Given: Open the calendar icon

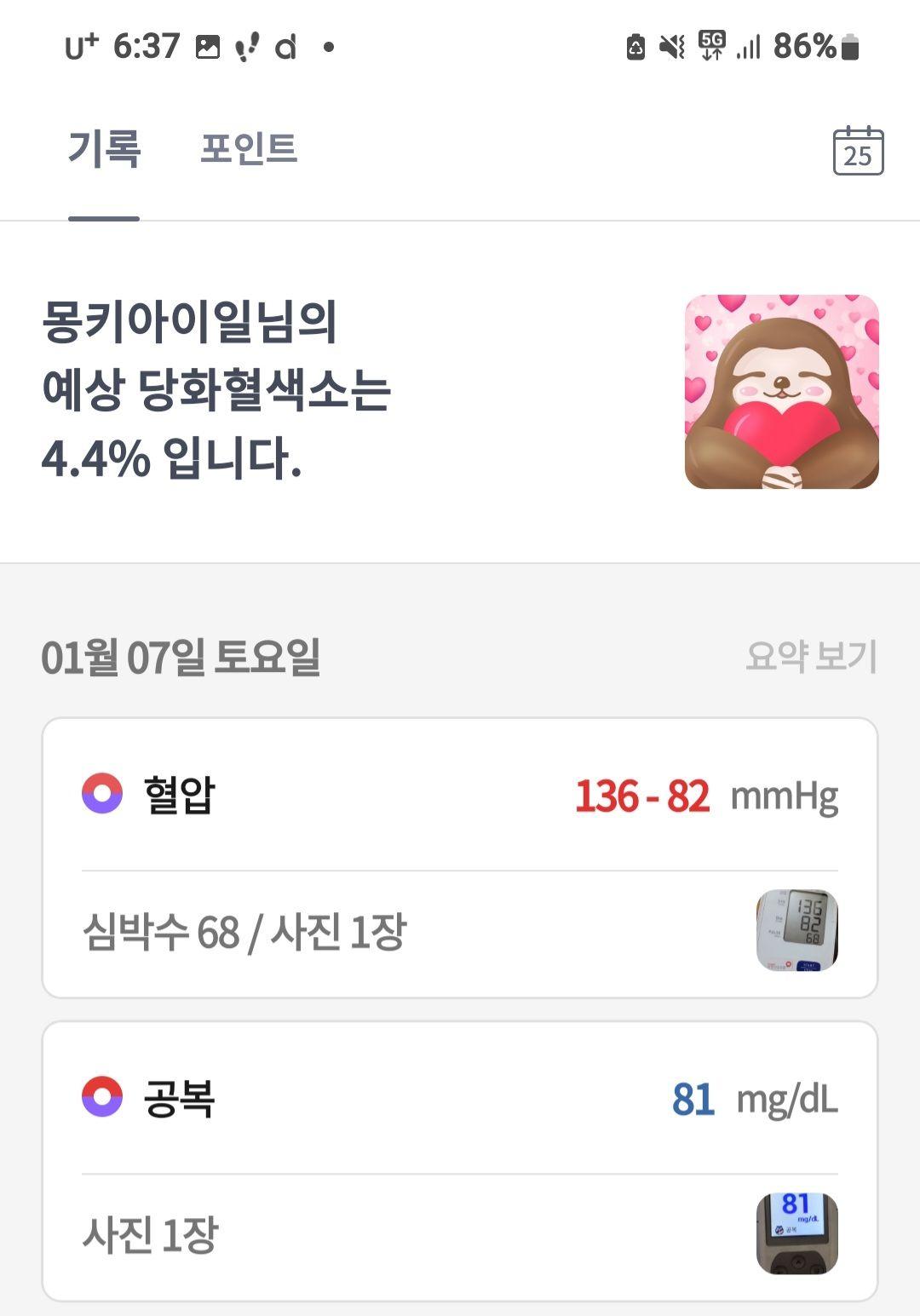Looking at the screenshot, I should coord(857,152).
